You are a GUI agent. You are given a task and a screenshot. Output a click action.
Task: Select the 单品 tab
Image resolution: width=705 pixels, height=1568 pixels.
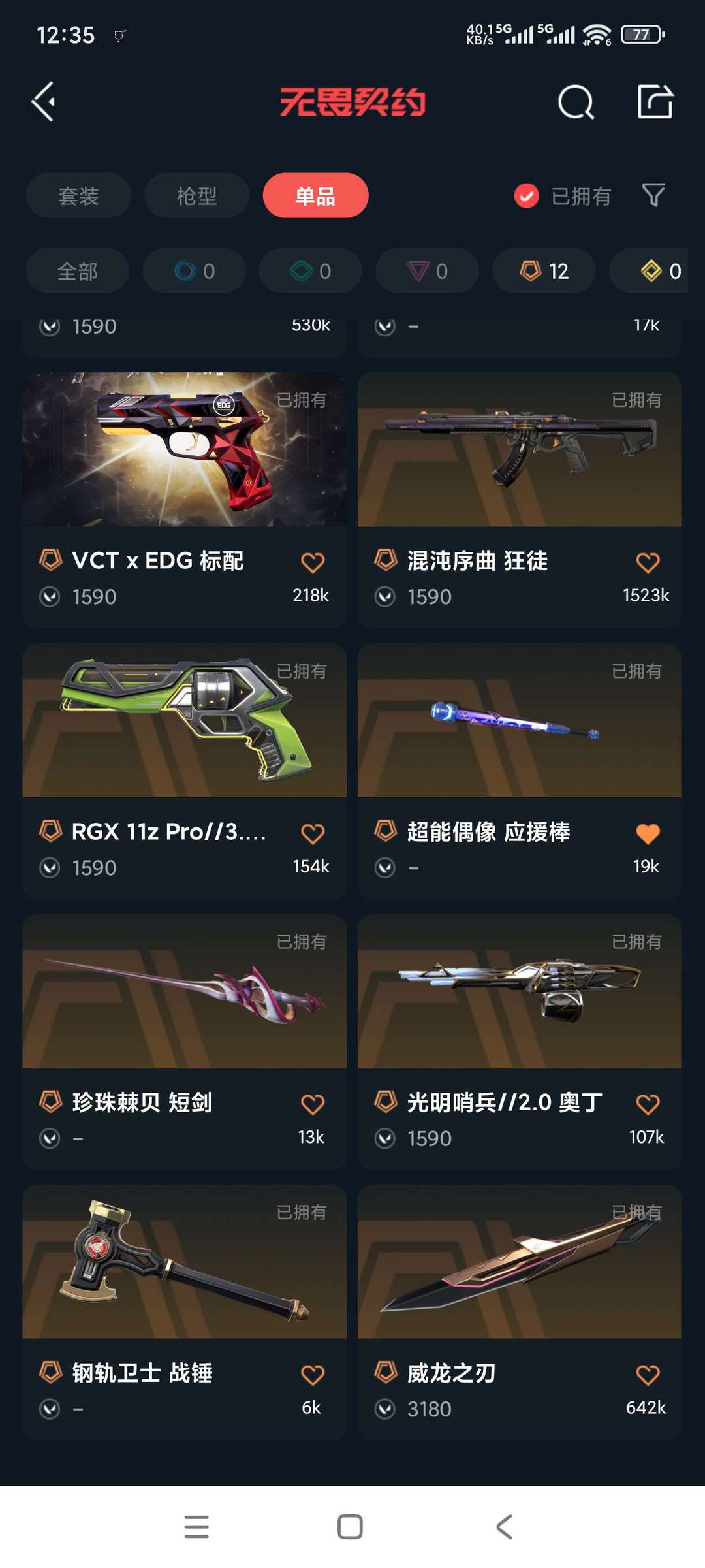(x=315, y=195)
